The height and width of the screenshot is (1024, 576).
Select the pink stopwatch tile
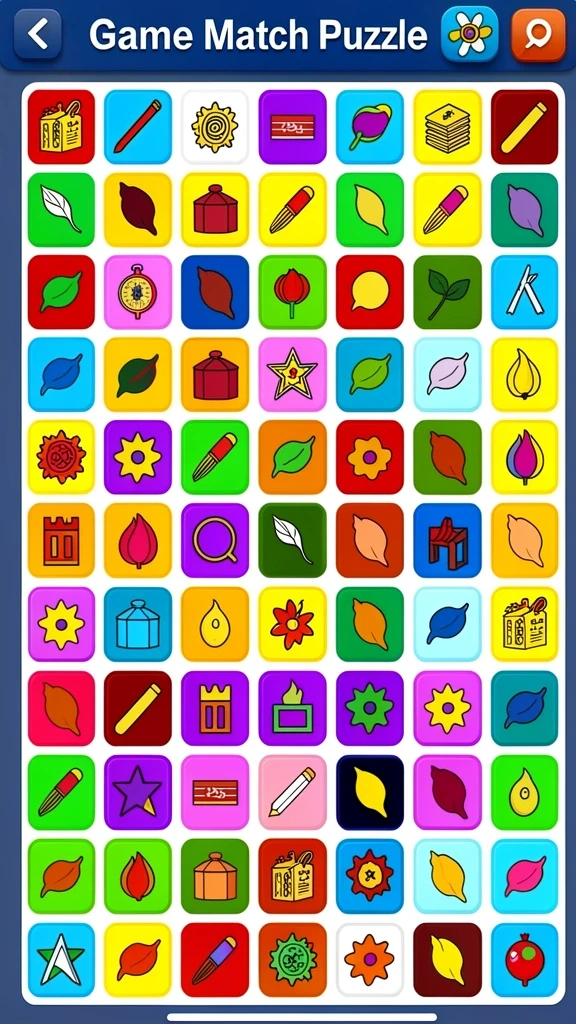point(138,292)
